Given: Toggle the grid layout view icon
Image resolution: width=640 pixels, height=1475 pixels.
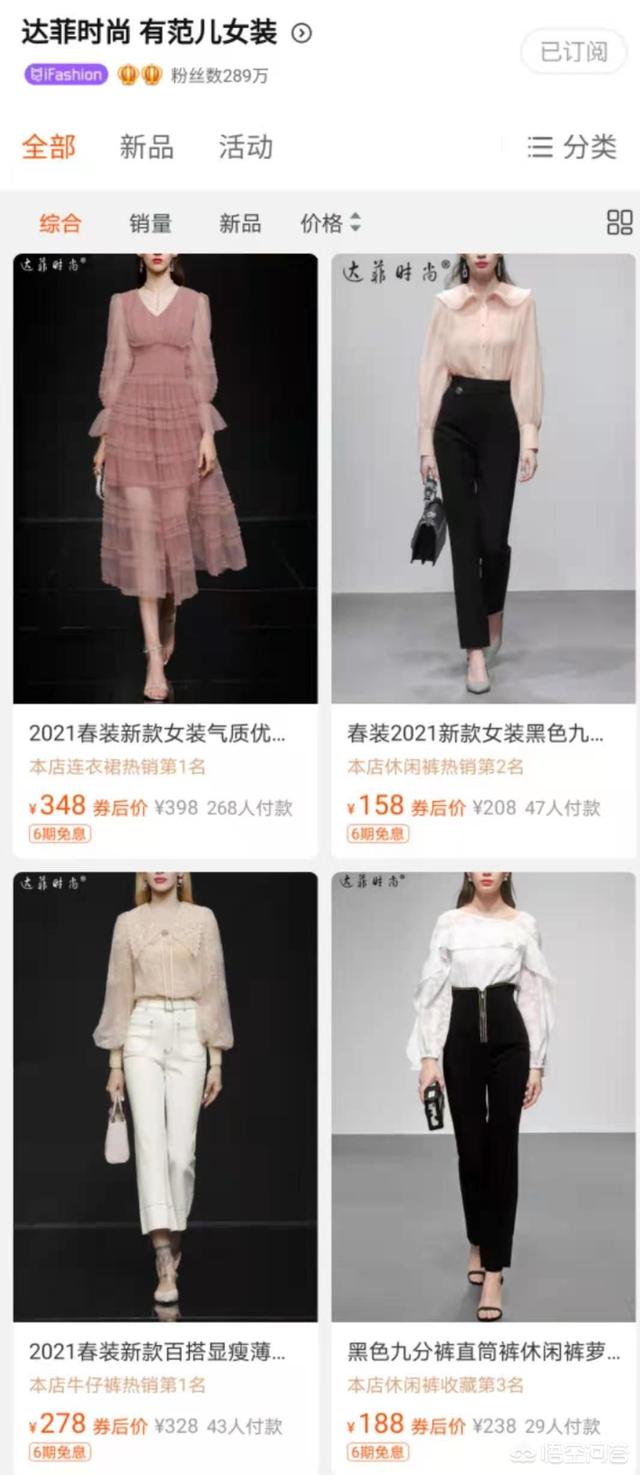Looking at the screenshot, I should tap(619, 222).
